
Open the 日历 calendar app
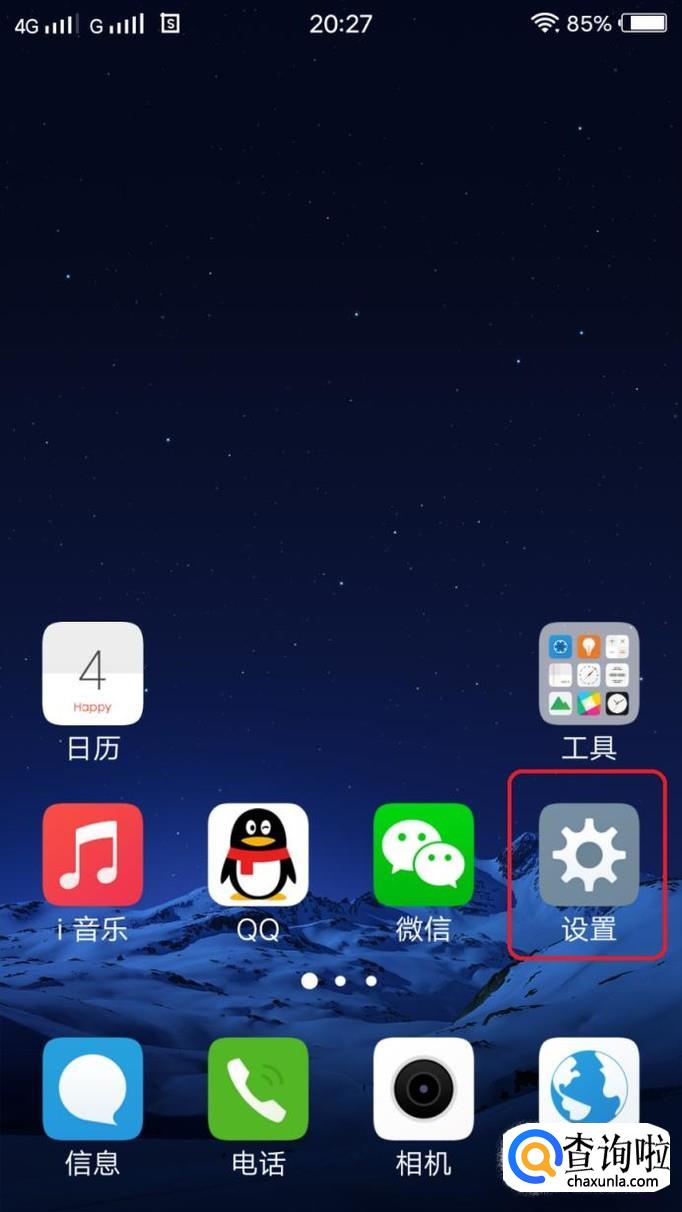(x=92, y=673)
